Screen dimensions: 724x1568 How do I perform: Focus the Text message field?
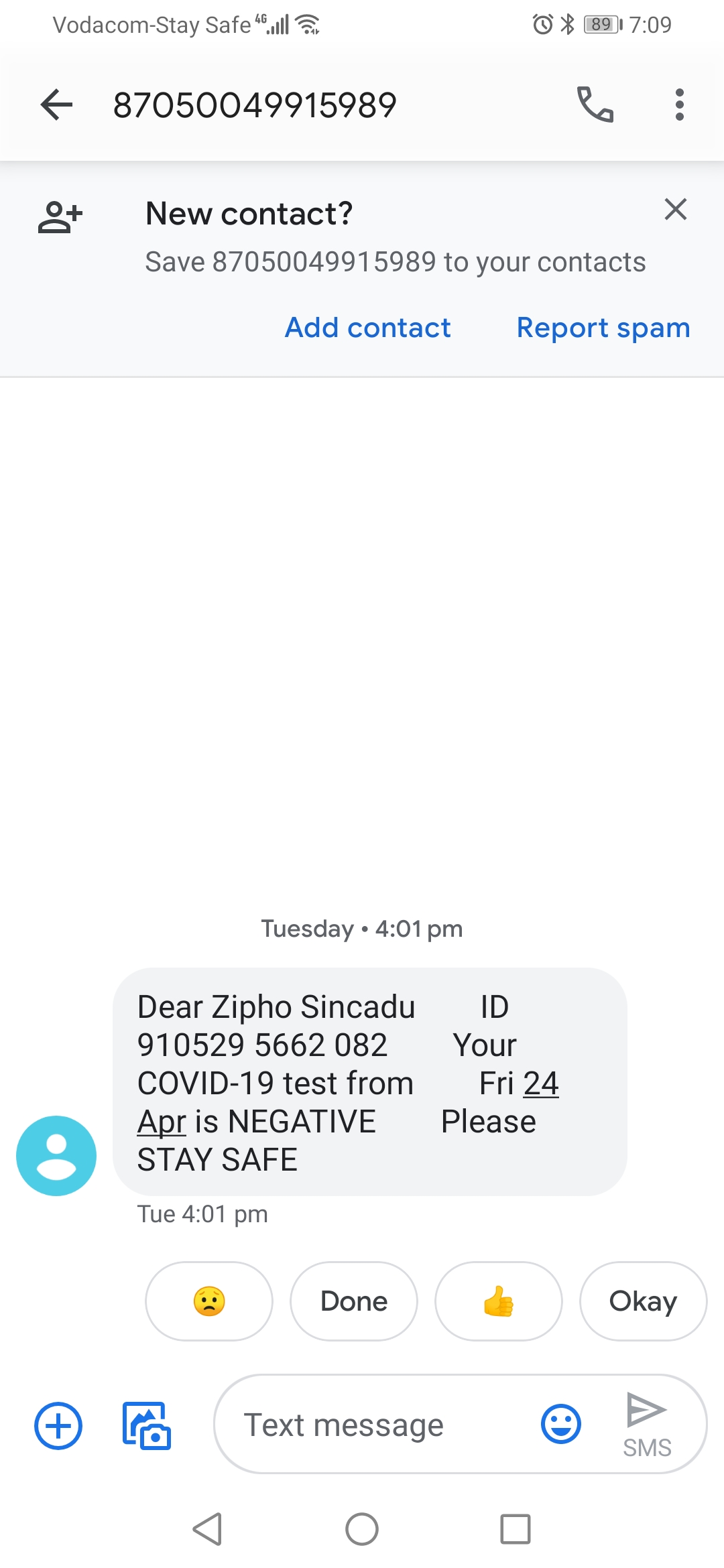coord(375,1425)
